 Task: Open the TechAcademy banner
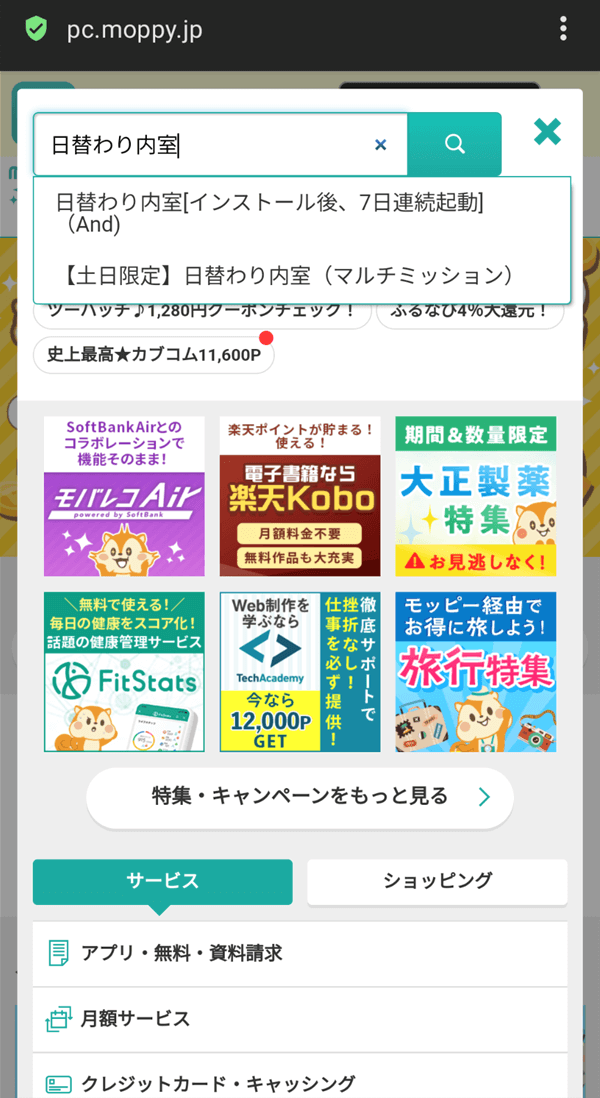pos(300,672)
